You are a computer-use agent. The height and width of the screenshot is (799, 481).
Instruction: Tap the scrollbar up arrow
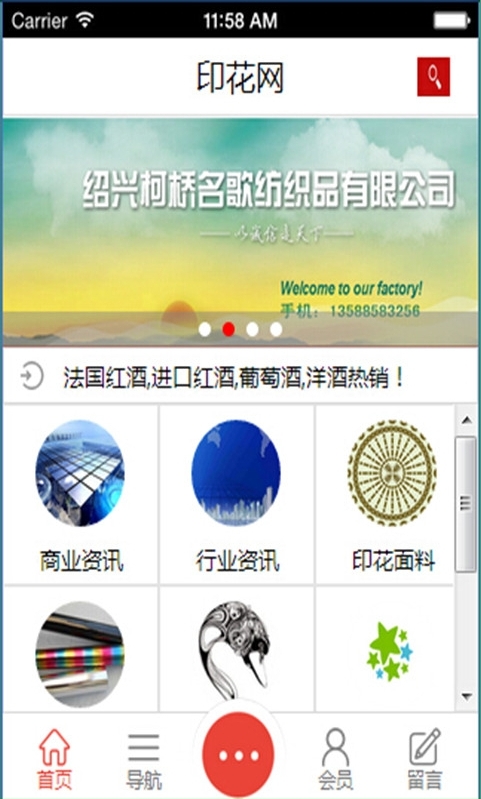[466, 420]
